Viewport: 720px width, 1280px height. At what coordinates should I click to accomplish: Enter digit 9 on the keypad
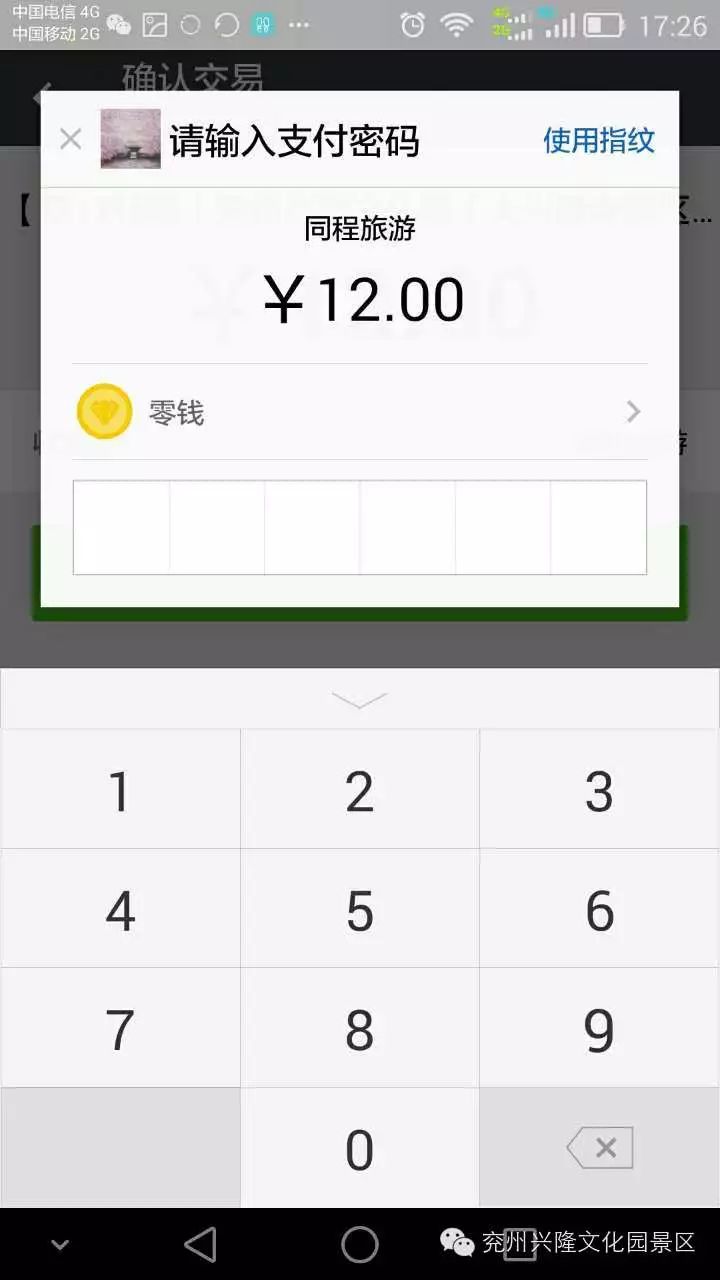(599, 1028)
